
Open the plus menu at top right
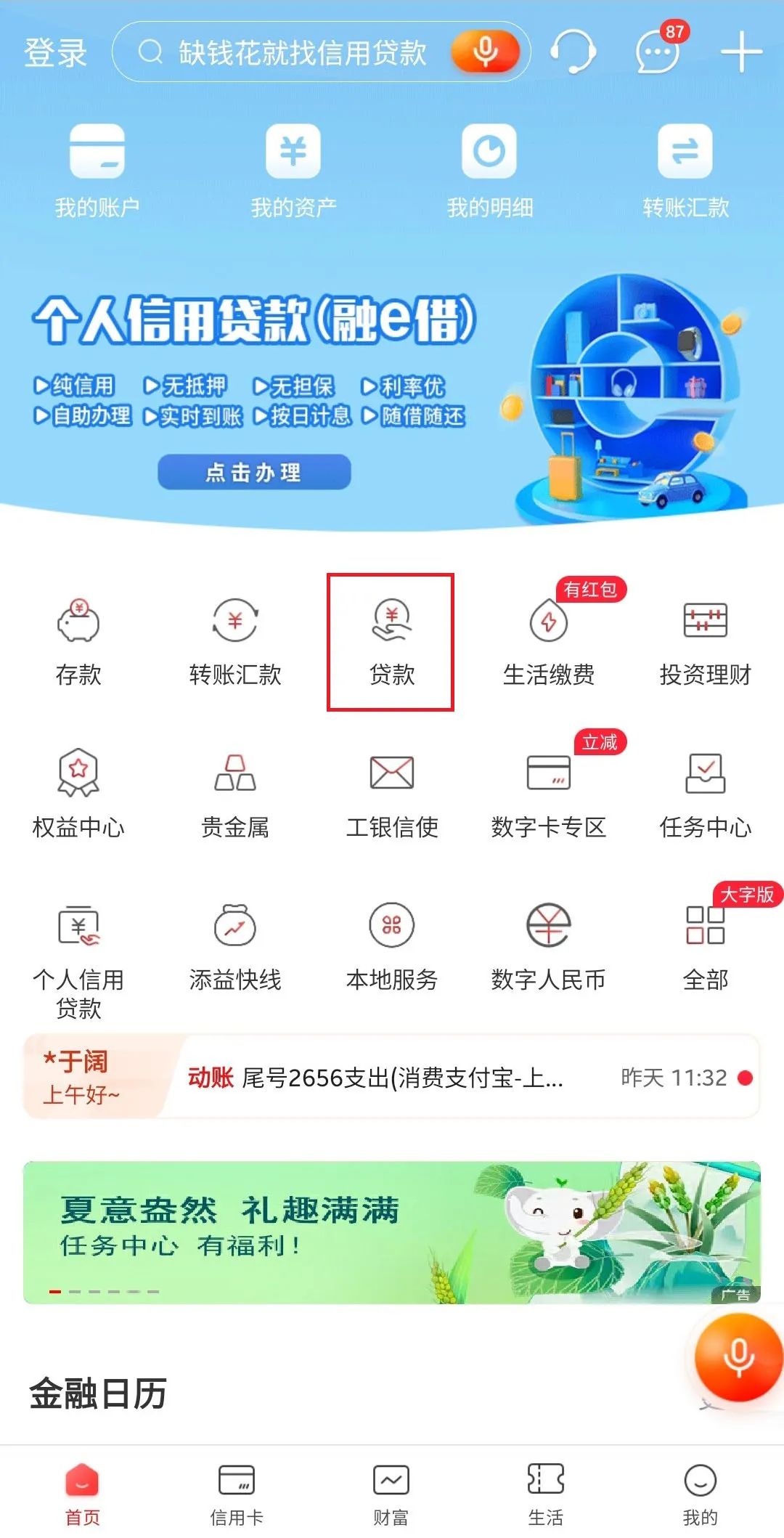coord(740,52)
